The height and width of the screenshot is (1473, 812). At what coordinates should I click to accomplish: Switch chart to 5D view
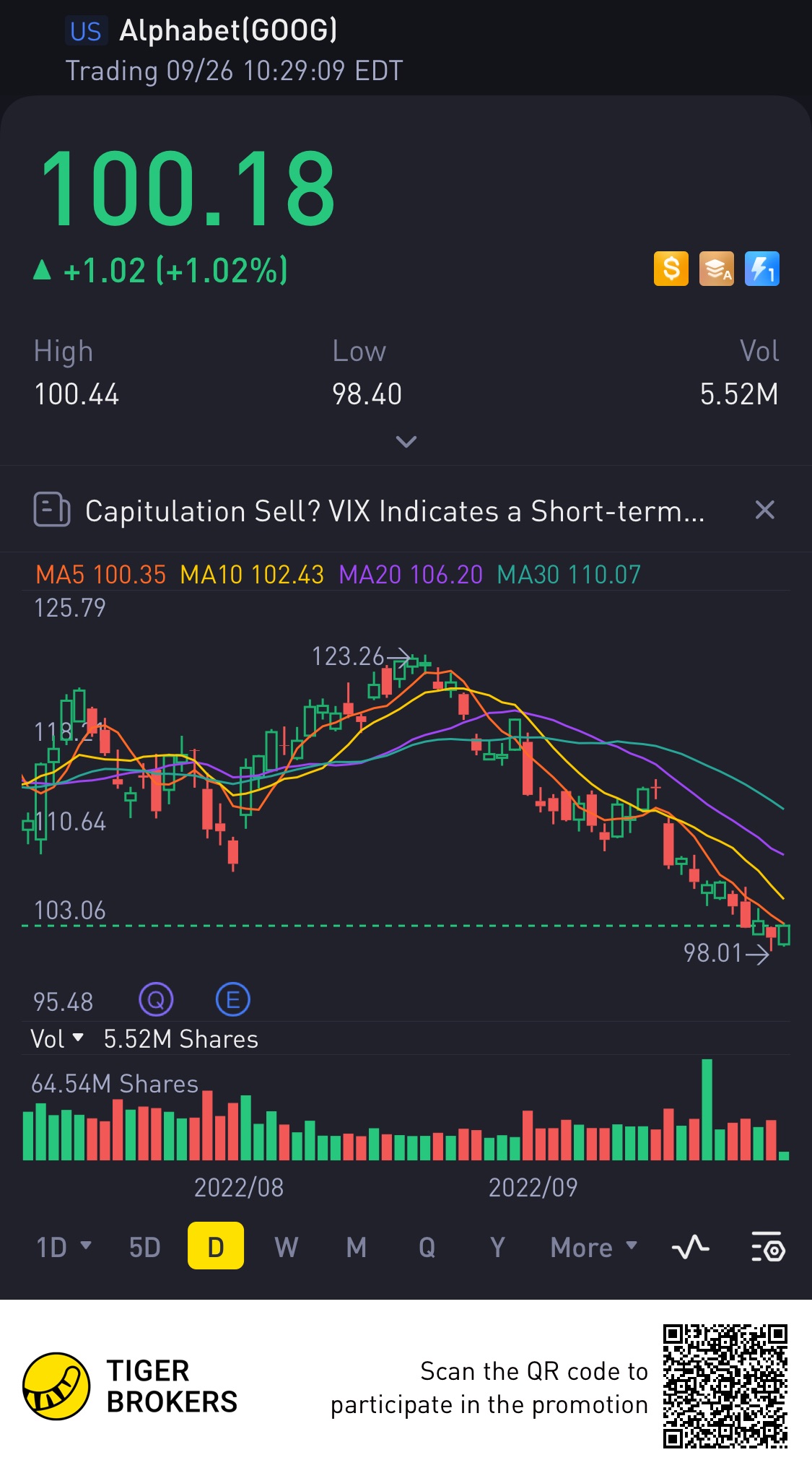point(144,1247)
